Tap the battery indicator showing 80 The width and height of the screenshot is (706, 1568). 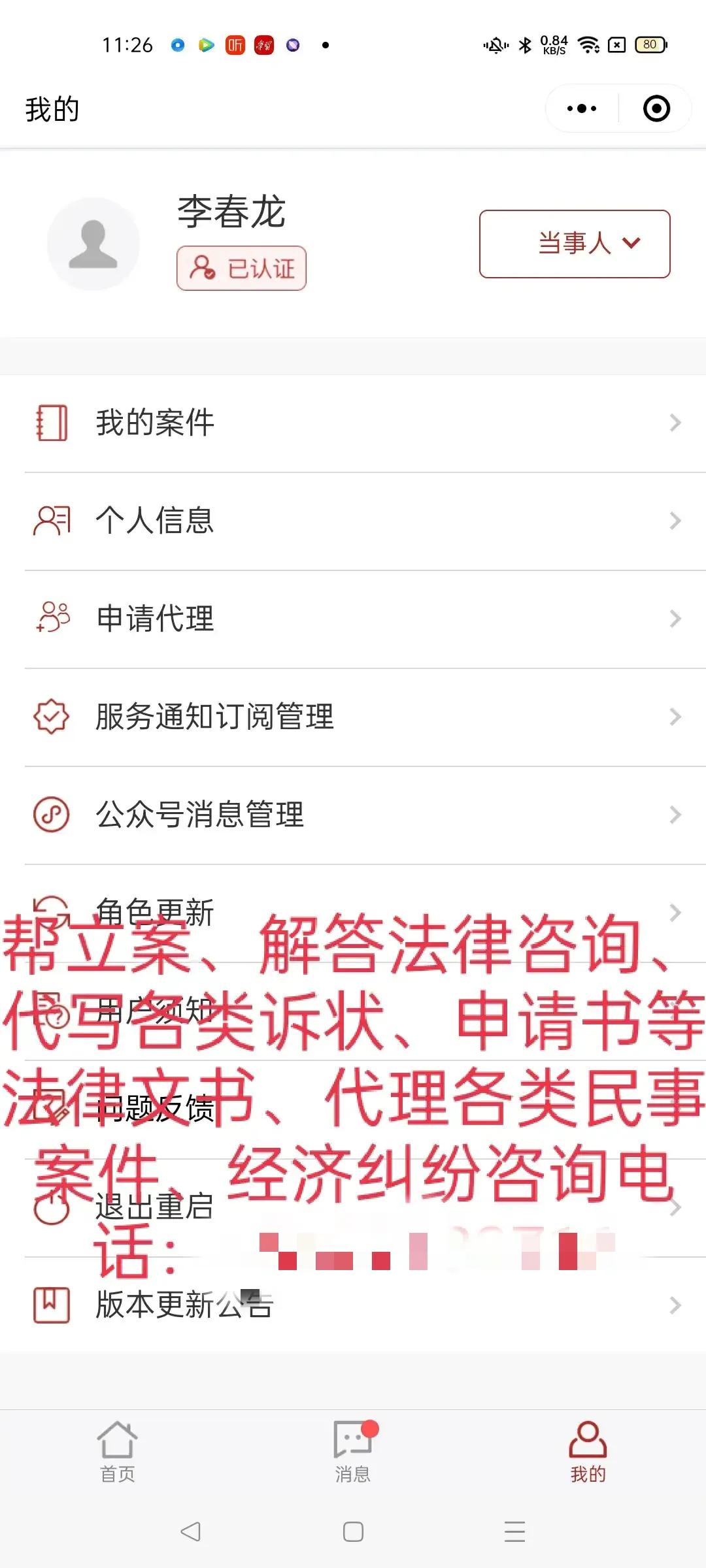[x=649, y=44]
